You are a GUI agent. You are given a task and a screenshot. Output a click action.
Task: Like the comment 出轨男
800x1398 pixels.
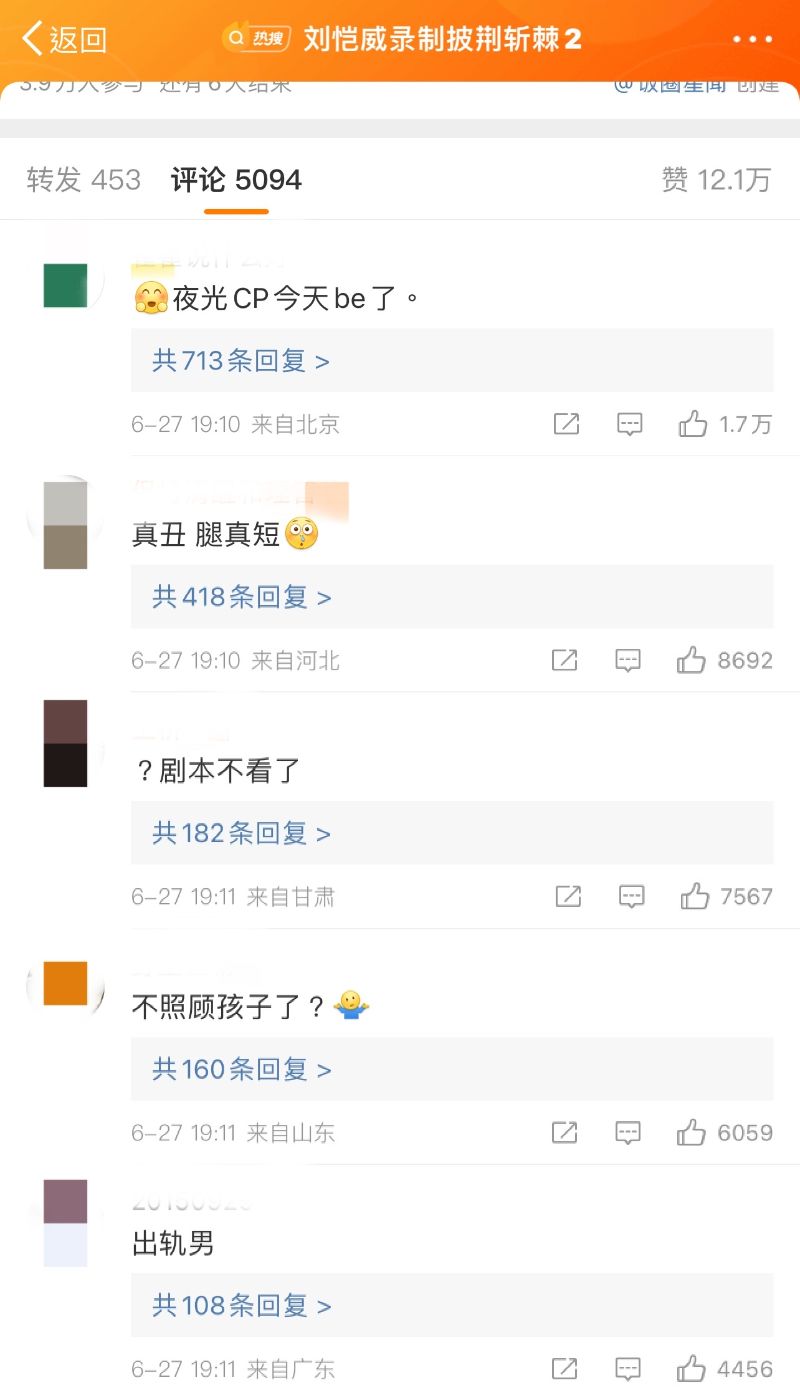click(691, 1368)
